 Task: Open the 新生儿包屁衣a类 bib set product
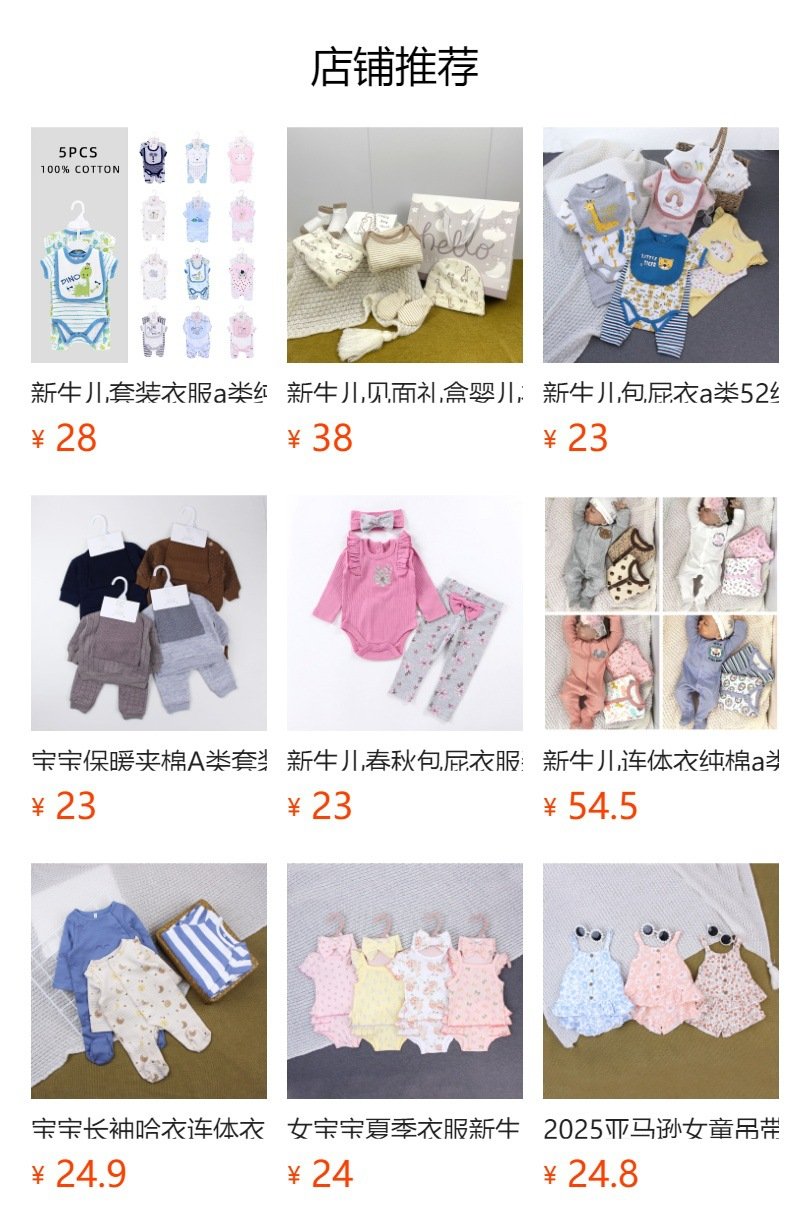[660, 245]
